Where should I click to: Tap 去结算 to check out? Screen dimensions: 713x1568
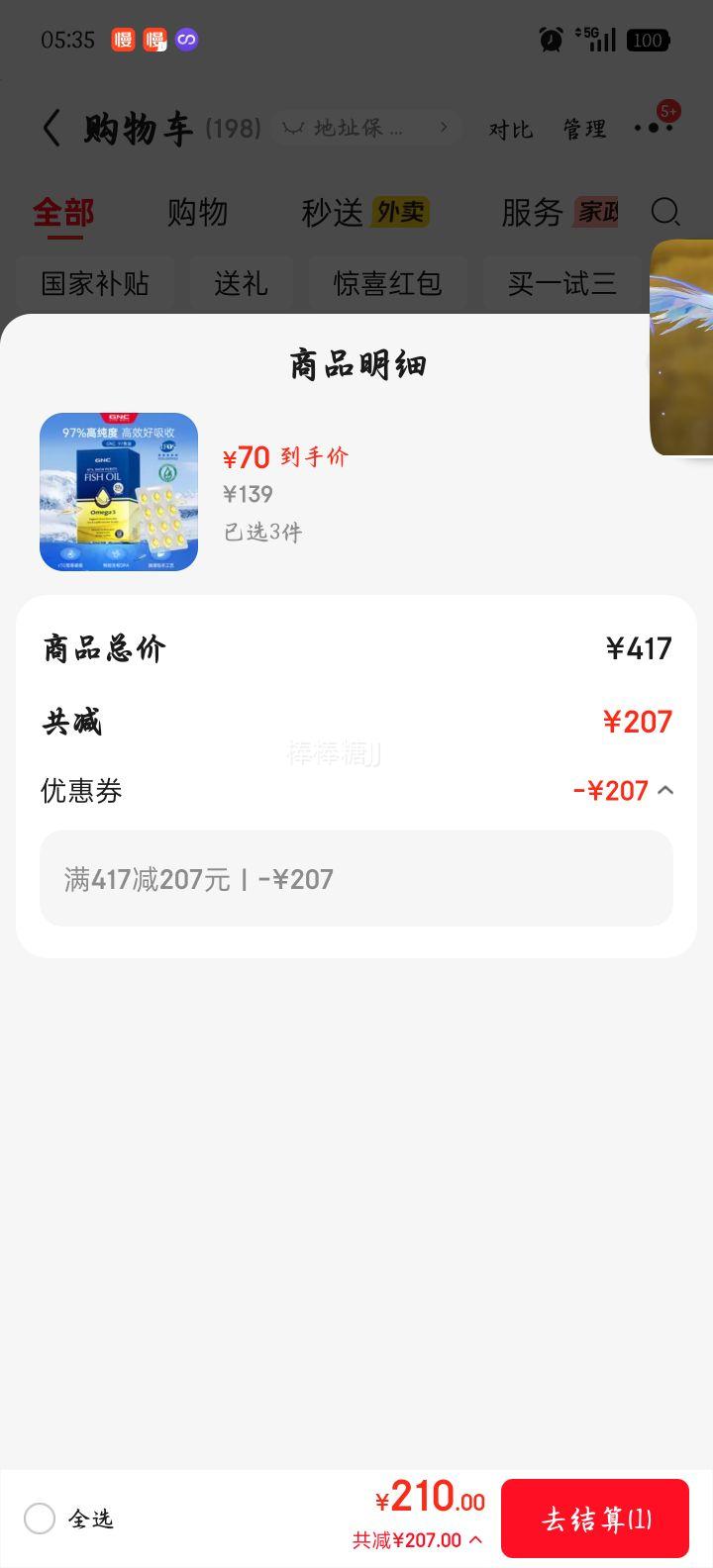coord(595,1519)
